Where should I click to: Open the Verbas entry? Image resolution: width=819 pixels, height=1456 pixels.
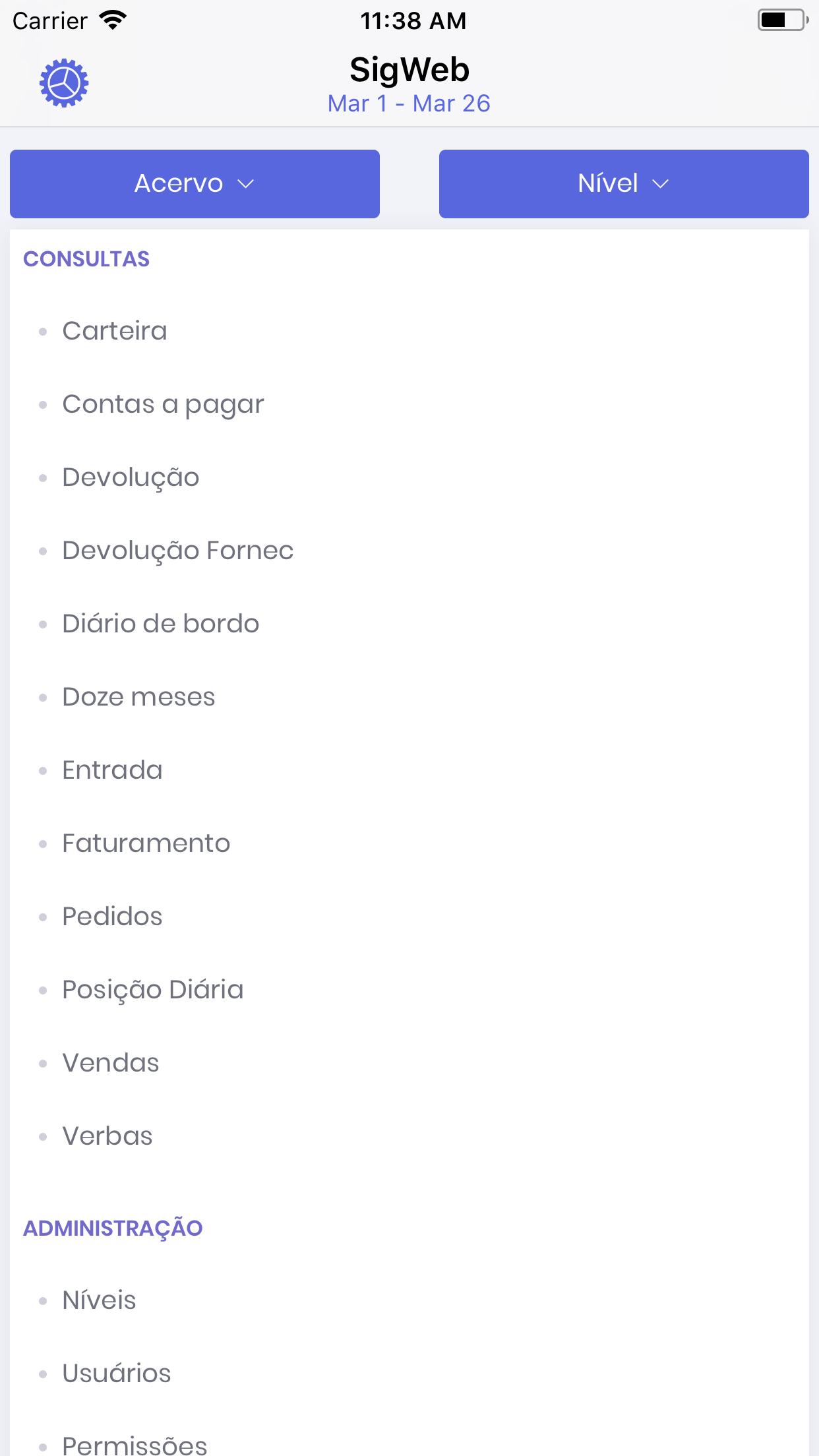click(x=107, y=1136)
